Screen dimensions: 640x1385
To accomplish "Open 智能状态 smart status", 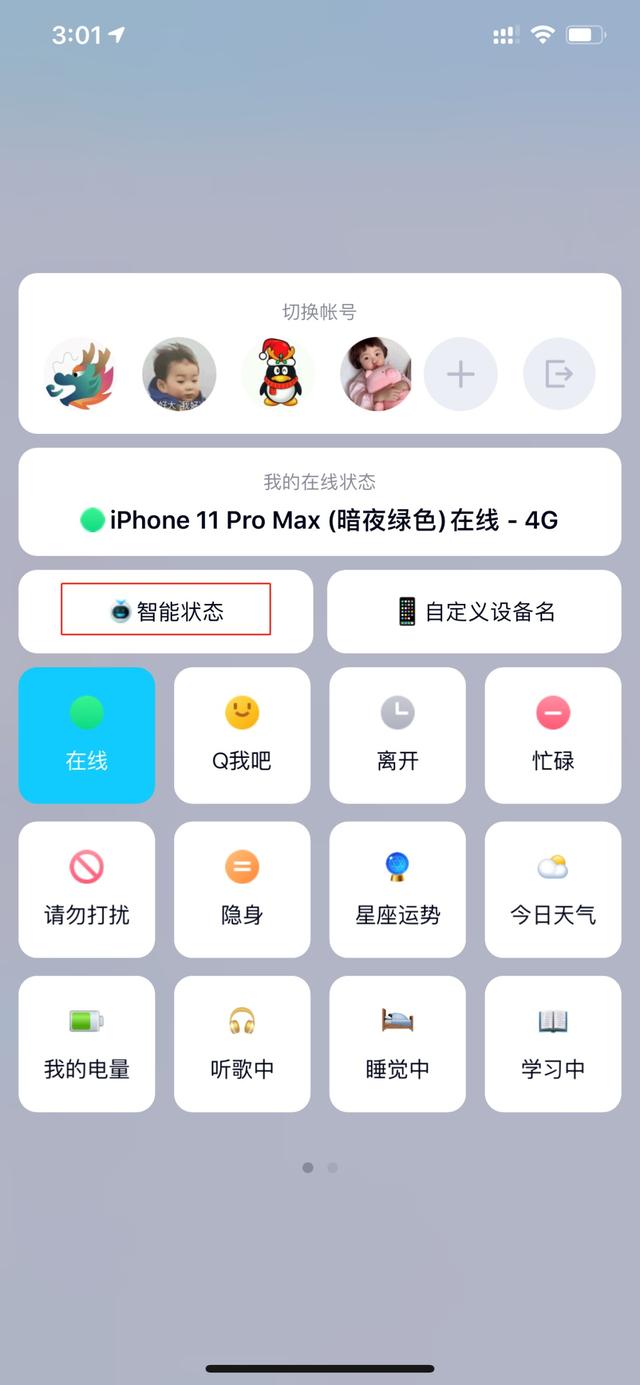I will click(x=166, y=611).
